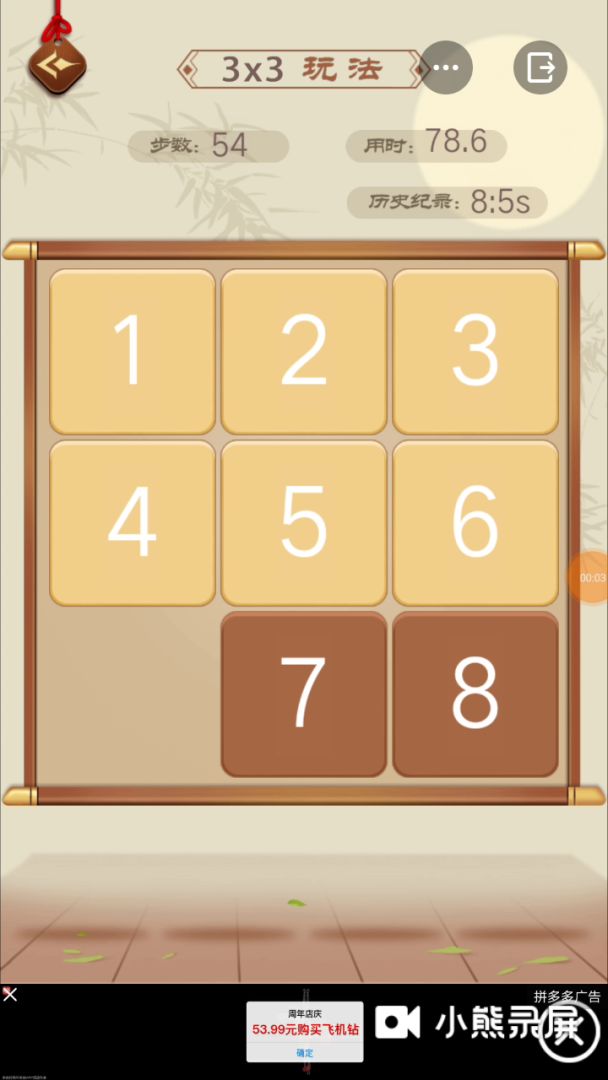Tap tile number 1
Screen dimensions: 608x1080
click(x=132, y=351)
